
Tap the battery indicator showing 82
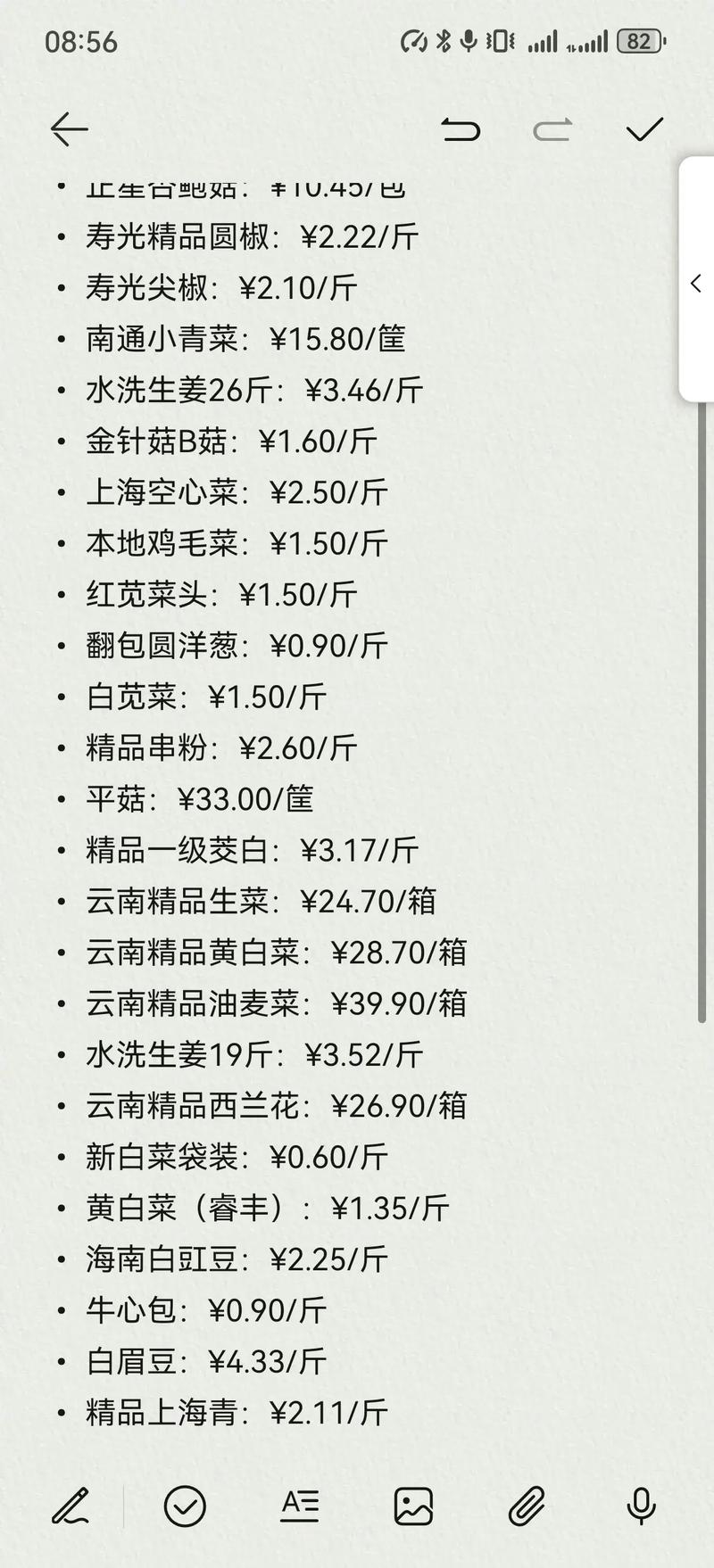click(639, 41)
